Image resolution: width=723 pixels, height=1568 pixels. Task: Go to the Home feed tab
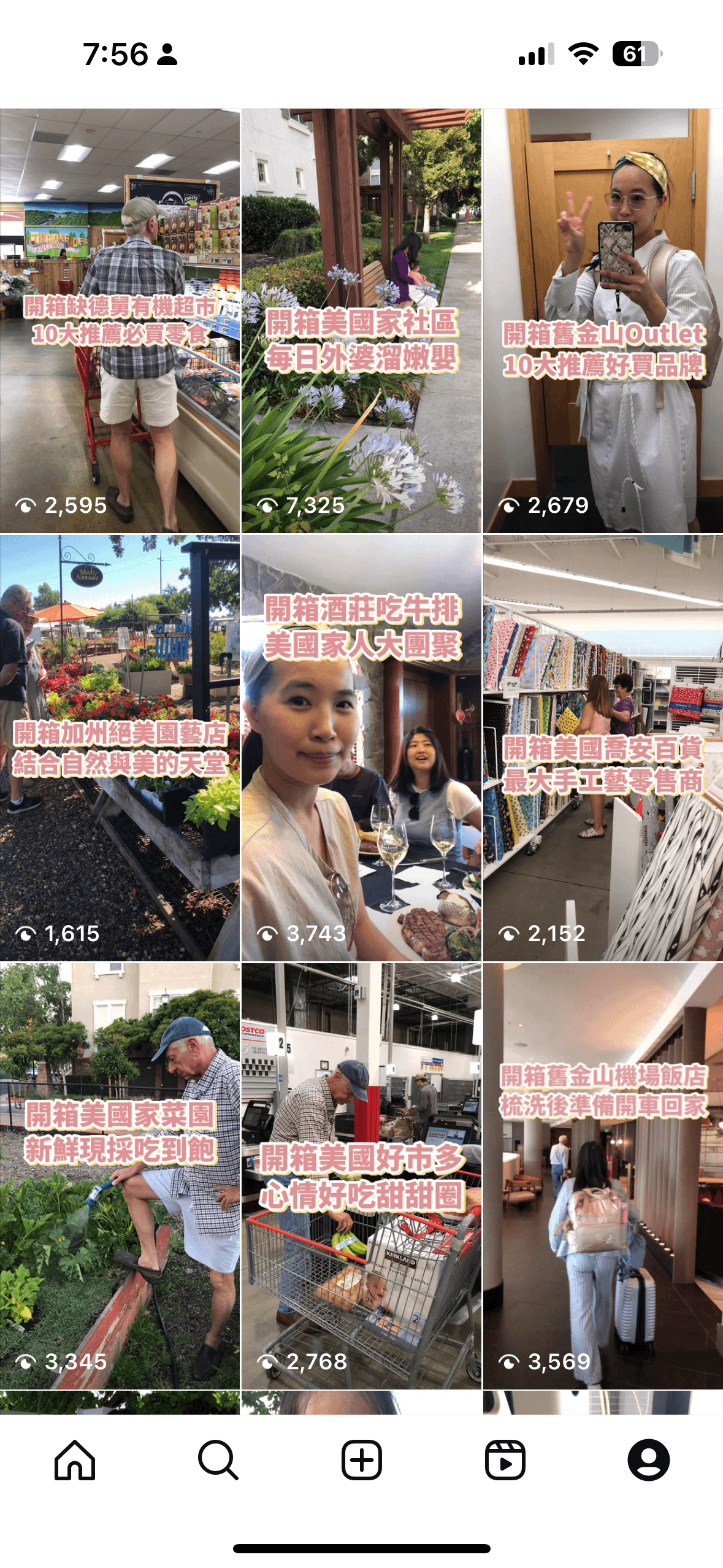[75, 1460]
